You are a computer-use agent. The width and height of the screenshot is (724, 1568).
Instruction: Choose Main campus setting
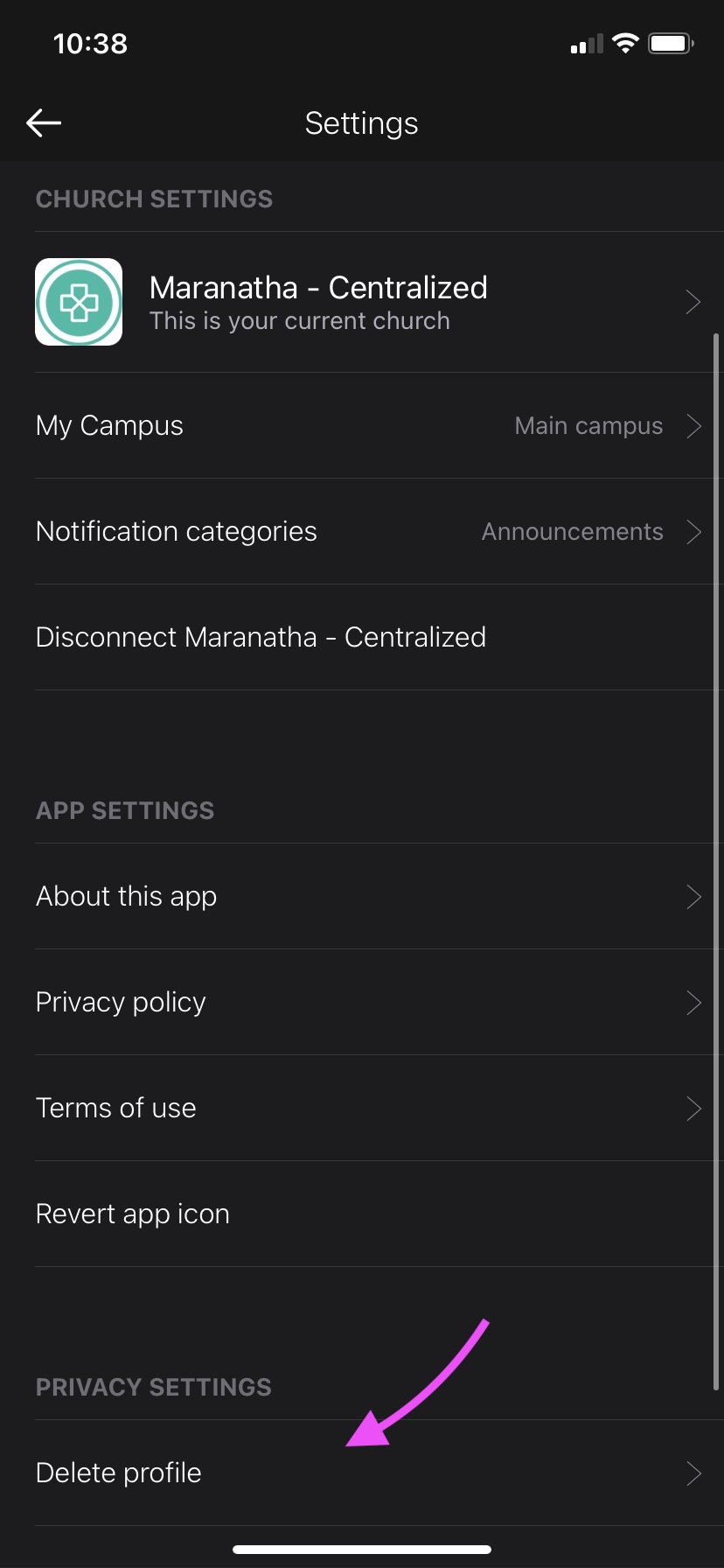(588, 425)
